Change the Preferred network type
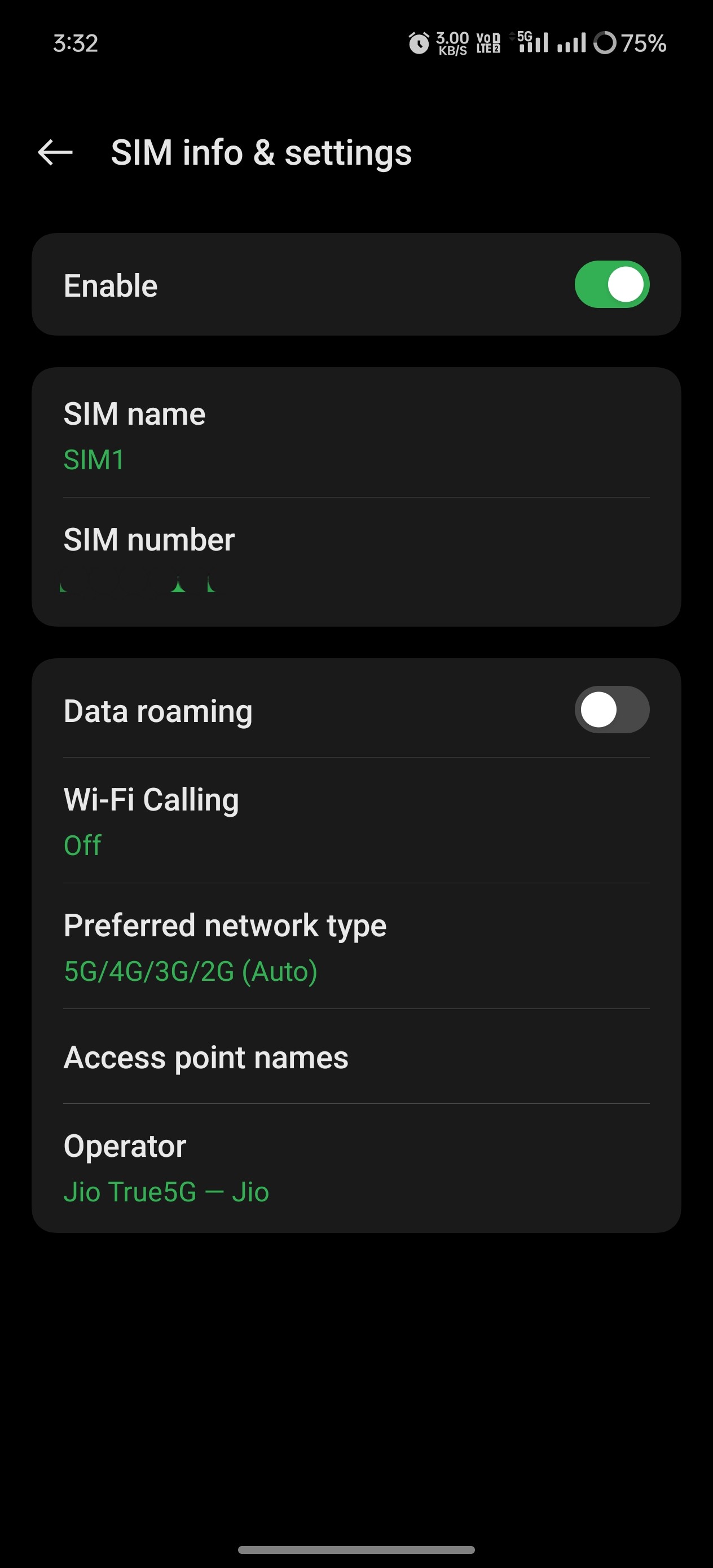Viewport: 713px width, 1568px height. [355, 946]
